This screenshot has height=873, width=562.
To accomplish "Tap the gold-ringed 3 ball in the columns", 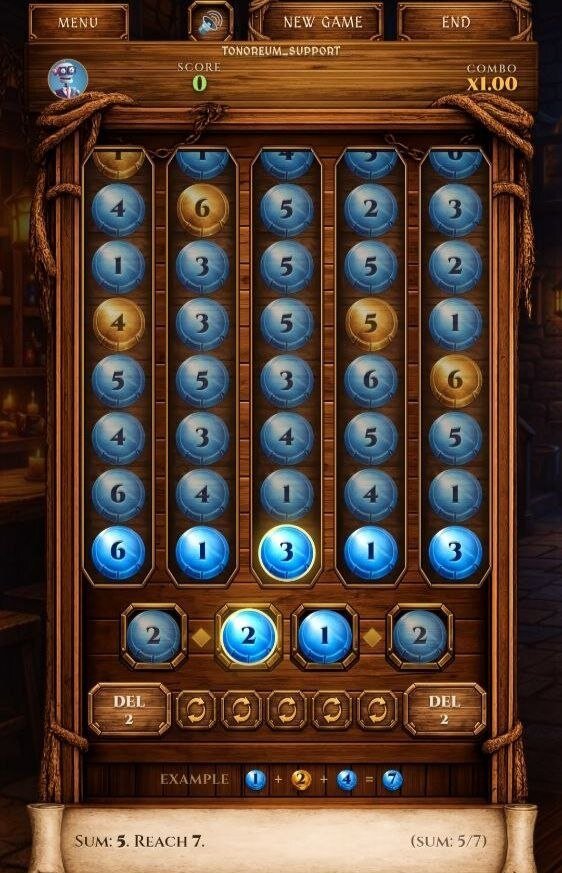I will click(287, 552).
